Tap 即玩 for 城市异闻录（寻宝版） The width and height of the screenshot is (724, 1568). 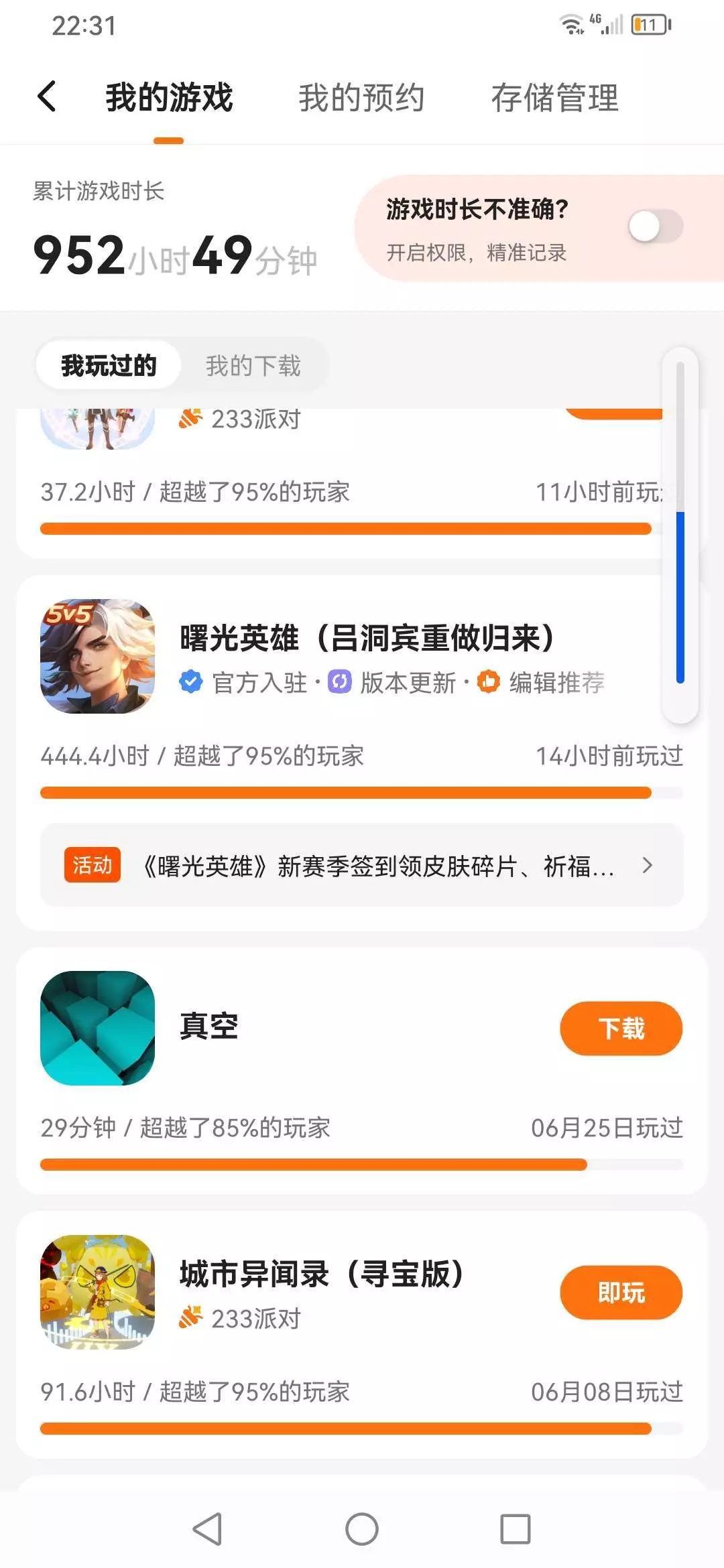[x=621, y=1293]
